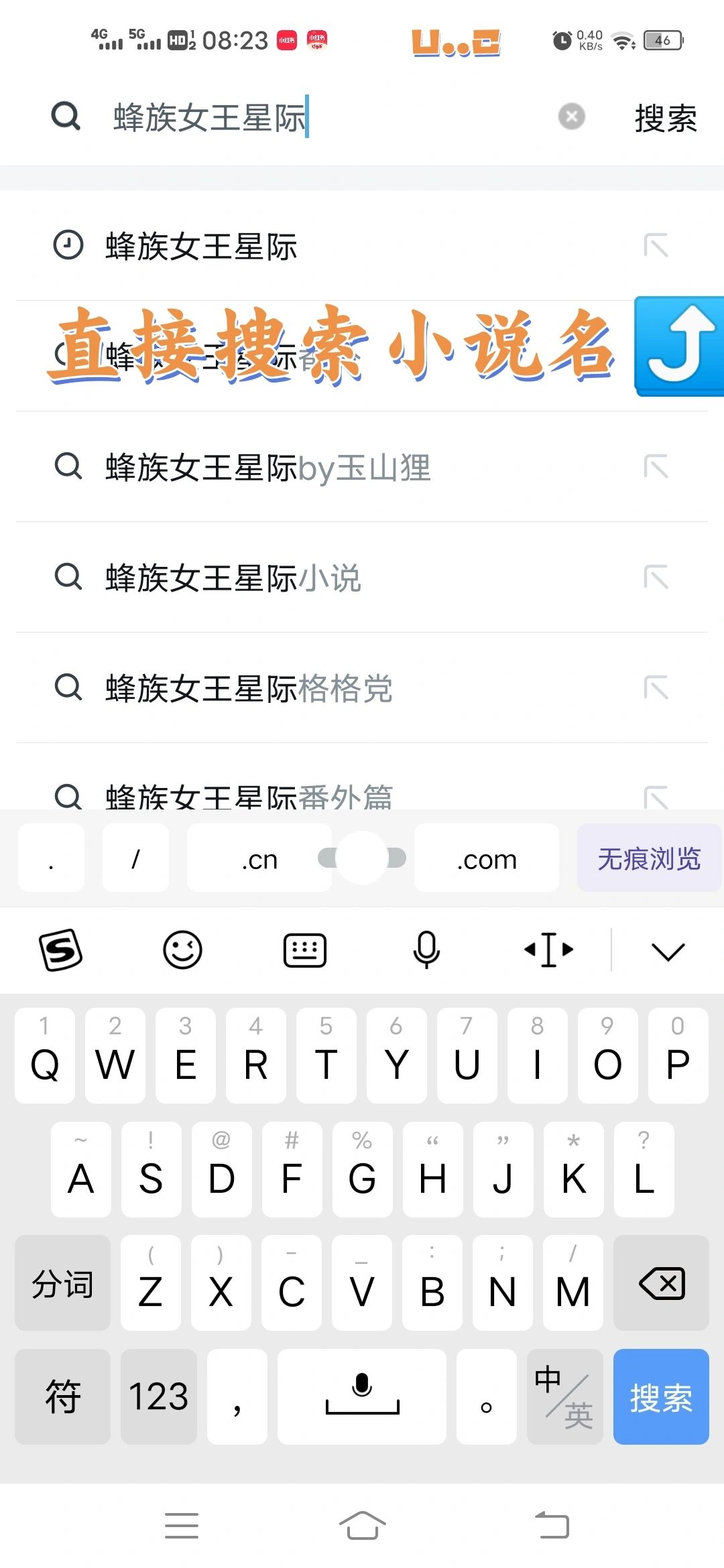
Task: Tap the top-right 搜索 button
Action: [666, 119]
